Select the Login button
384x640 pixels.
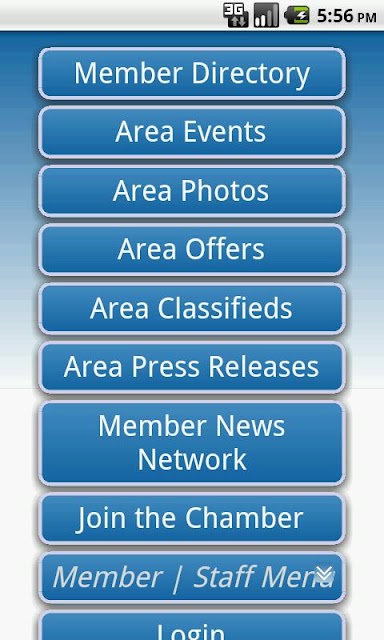tap(192, 626)
